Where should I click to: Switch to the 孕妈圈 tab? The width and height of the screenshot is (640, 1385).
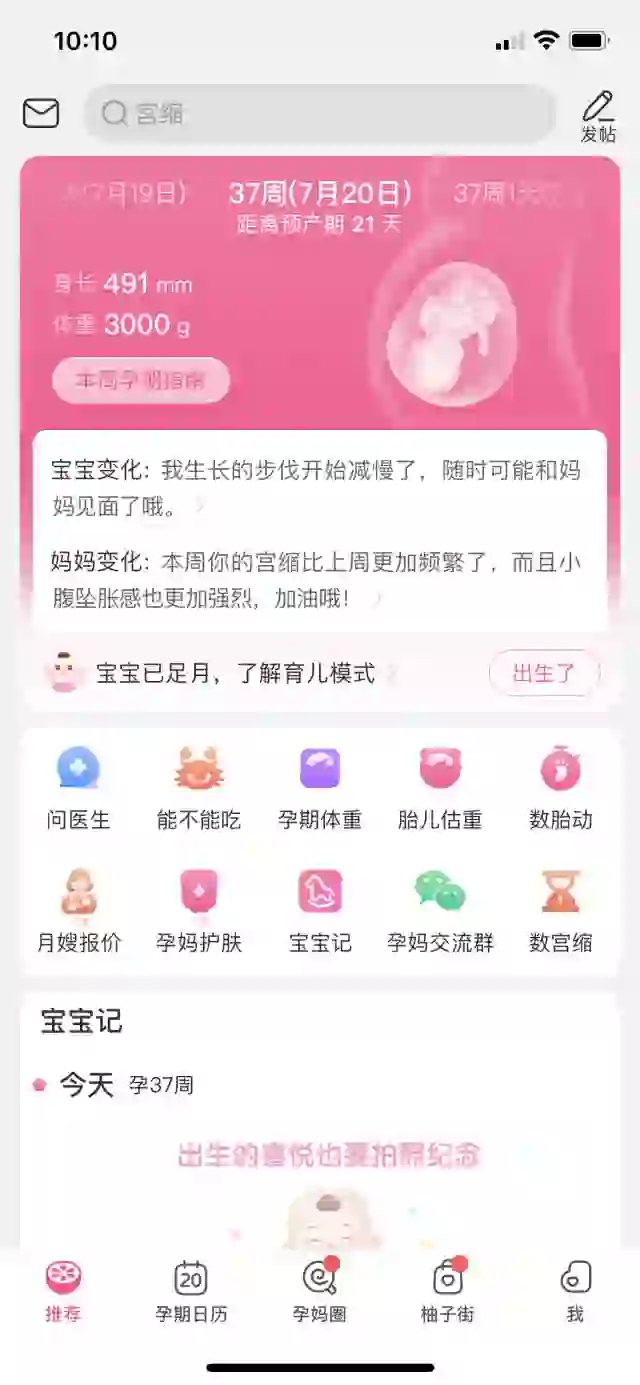tap(319, 1291)
